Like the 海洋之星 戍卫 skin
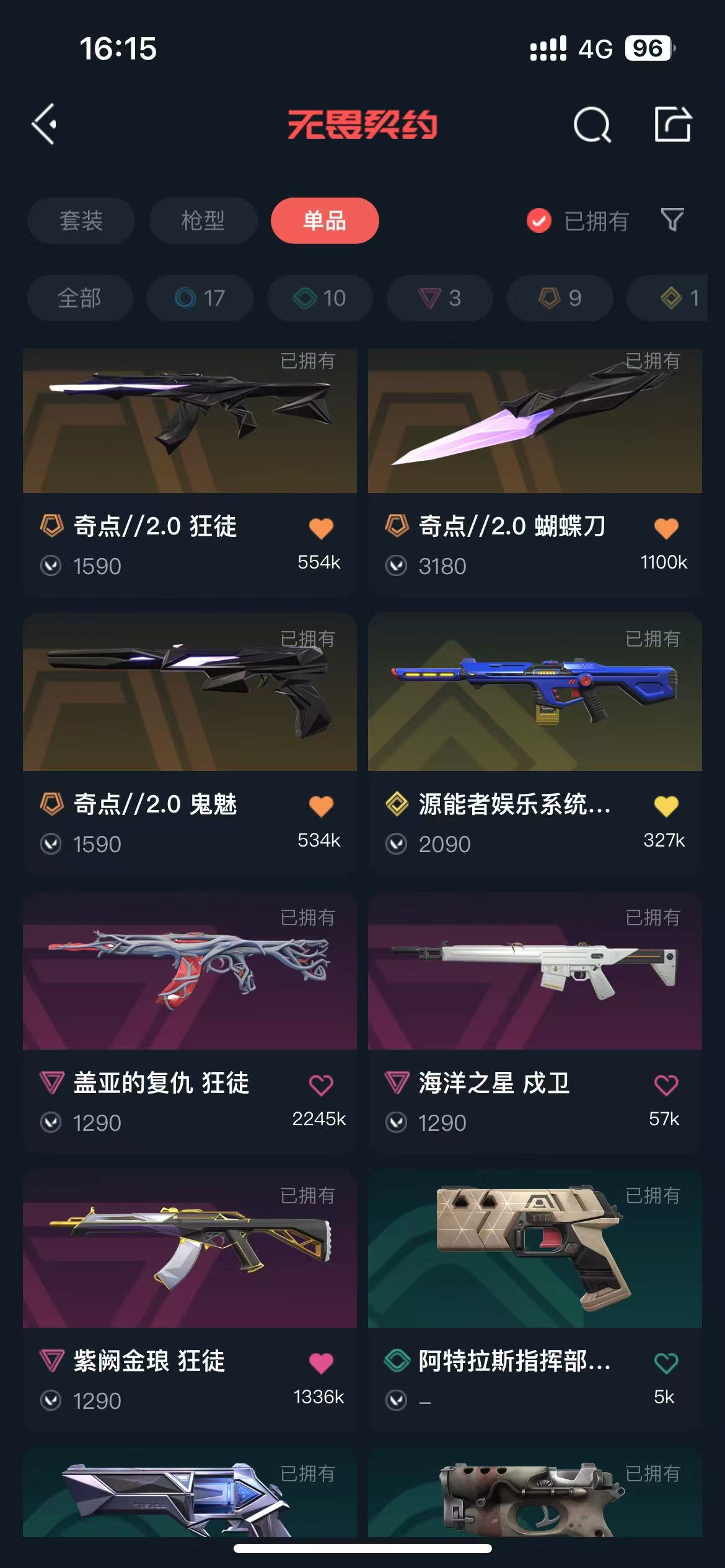 [666, 1085]
